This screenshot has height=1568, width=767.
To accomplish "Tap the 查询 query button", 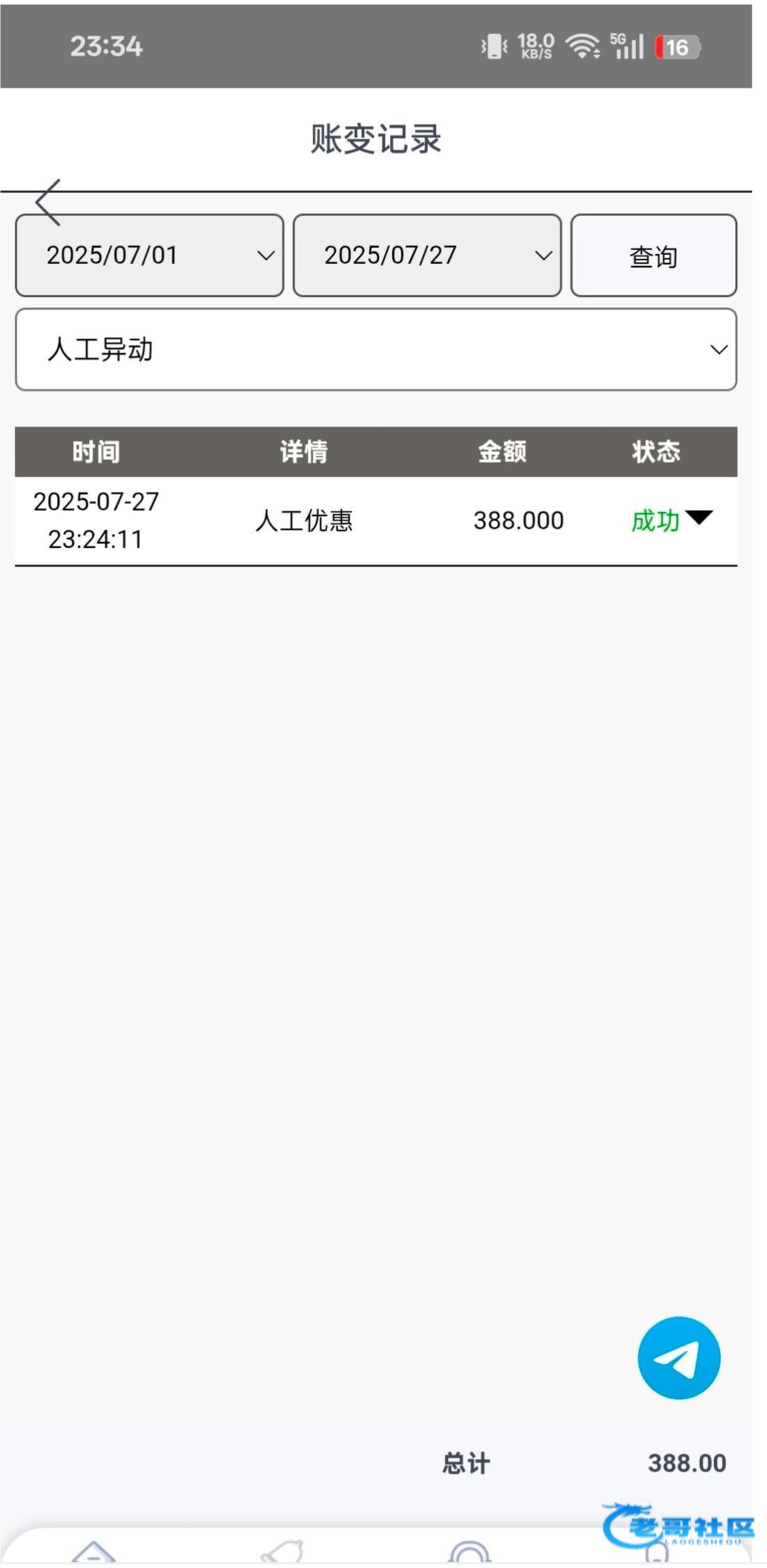I will coord(654,255).
